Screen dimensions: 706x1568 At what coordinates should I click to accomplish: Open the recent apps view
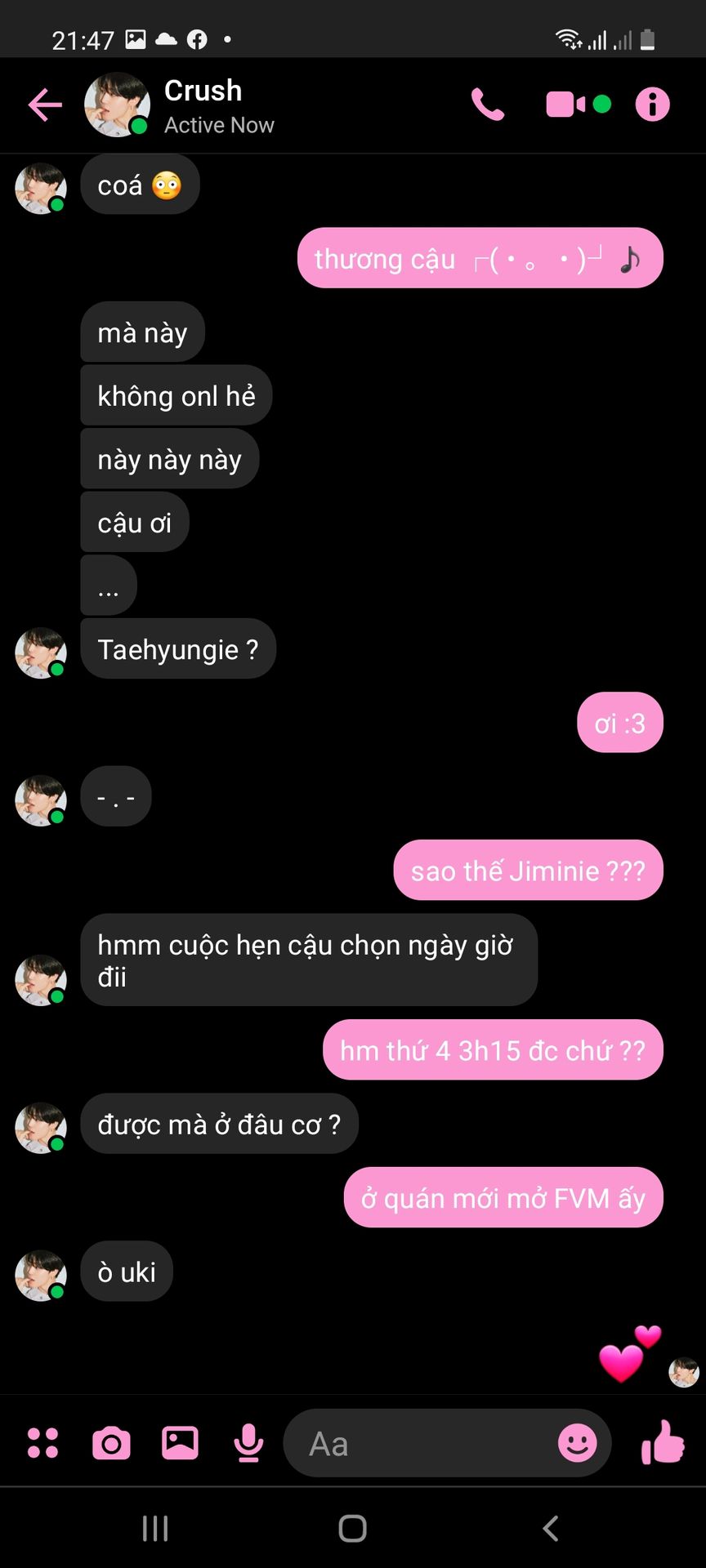[155, 1528]
